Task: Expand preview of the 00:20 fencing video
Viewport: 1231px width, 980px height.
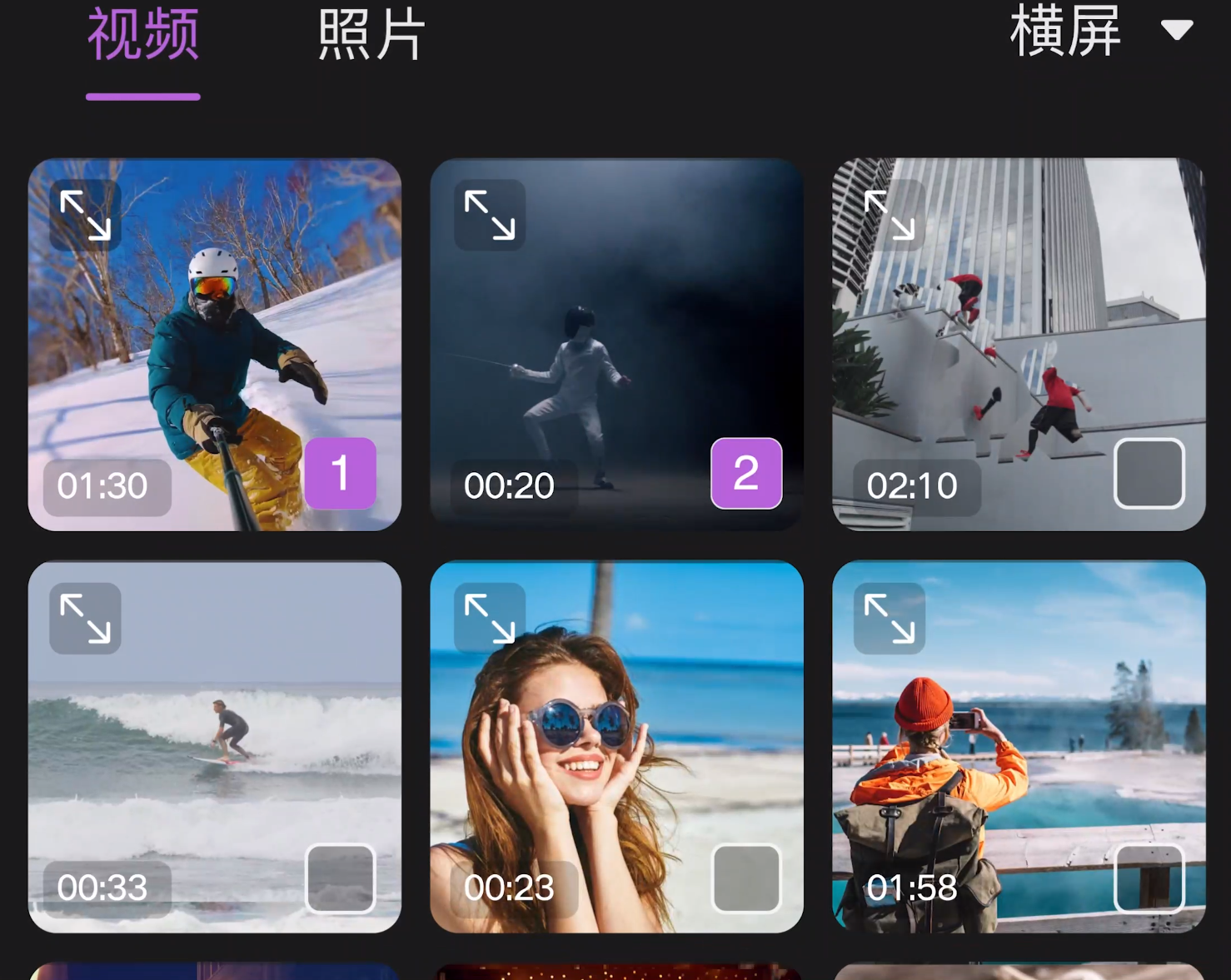Action: [490, 215]
